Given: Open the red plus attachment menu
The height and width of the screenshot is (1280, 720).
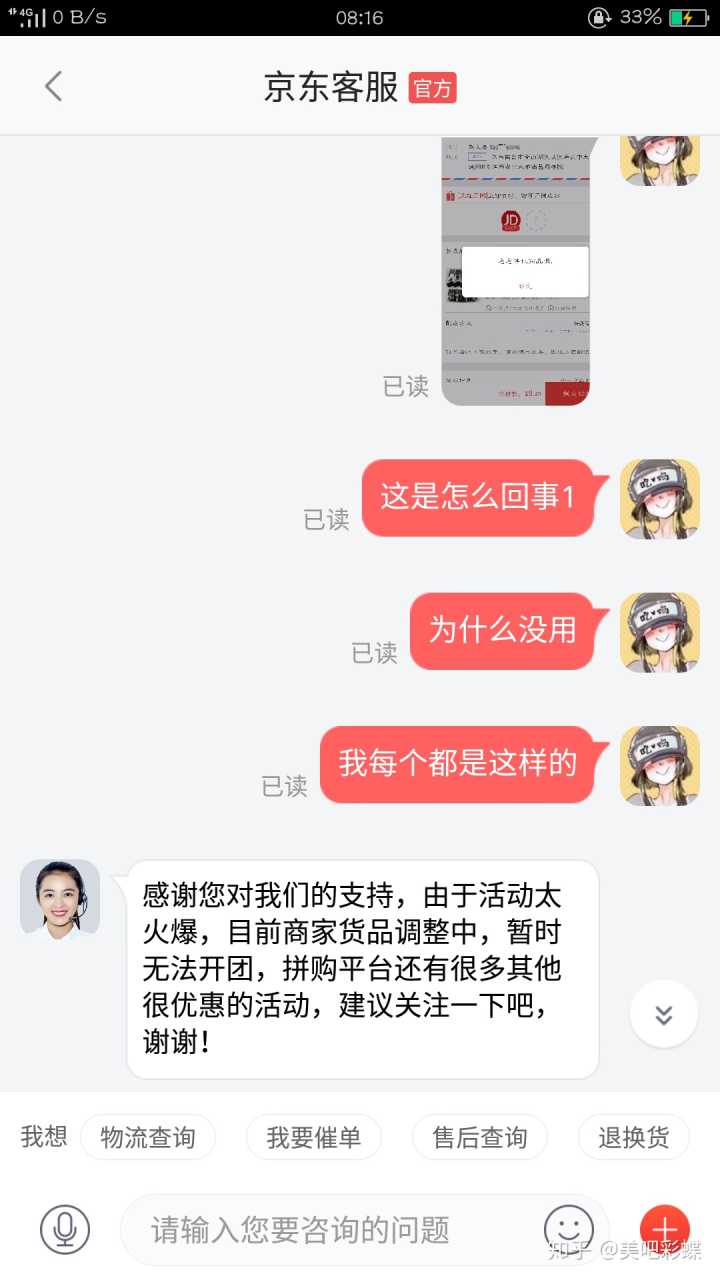Looking at the screenshot, I should (x=665, y=1229).
